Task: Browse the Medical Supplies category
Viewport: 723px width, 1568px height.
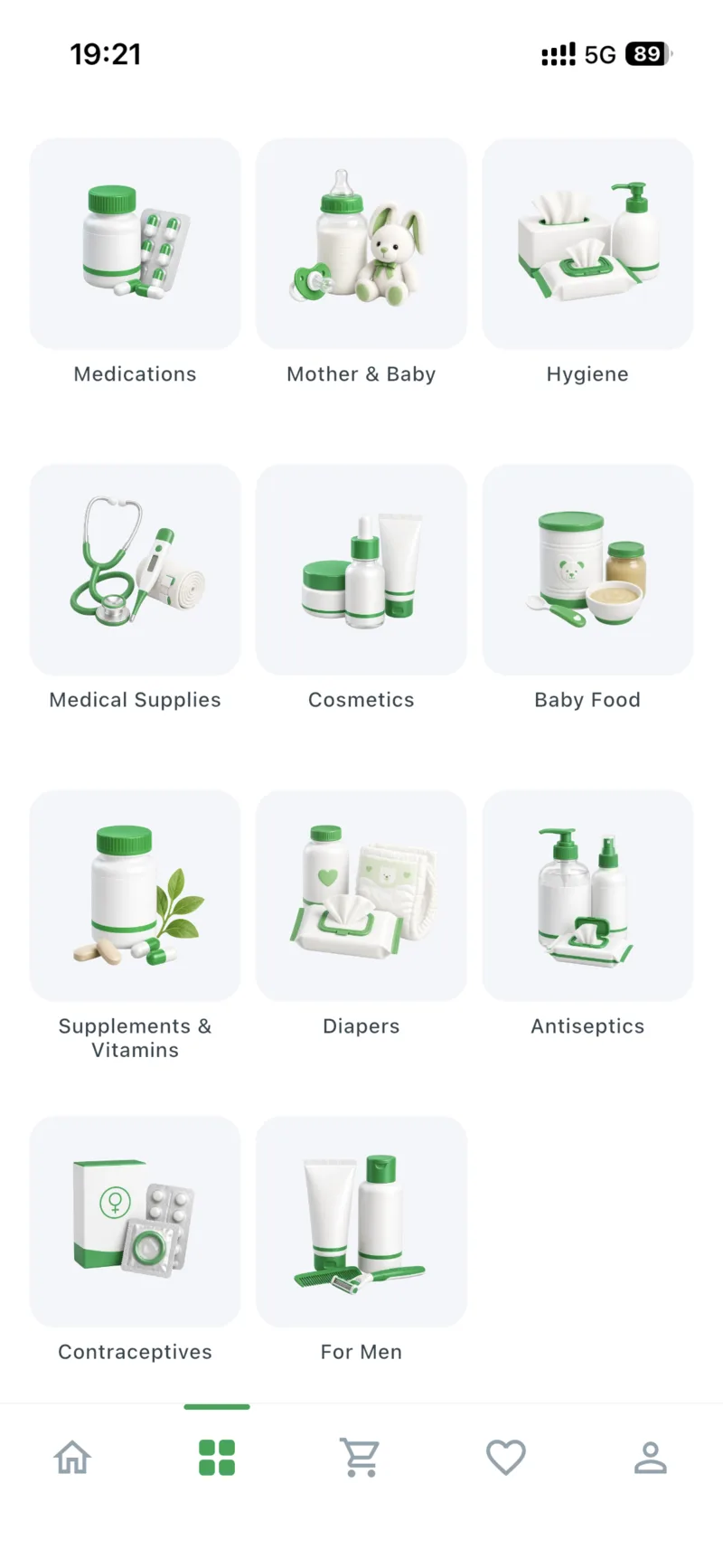Action: [x=136, y=570]
